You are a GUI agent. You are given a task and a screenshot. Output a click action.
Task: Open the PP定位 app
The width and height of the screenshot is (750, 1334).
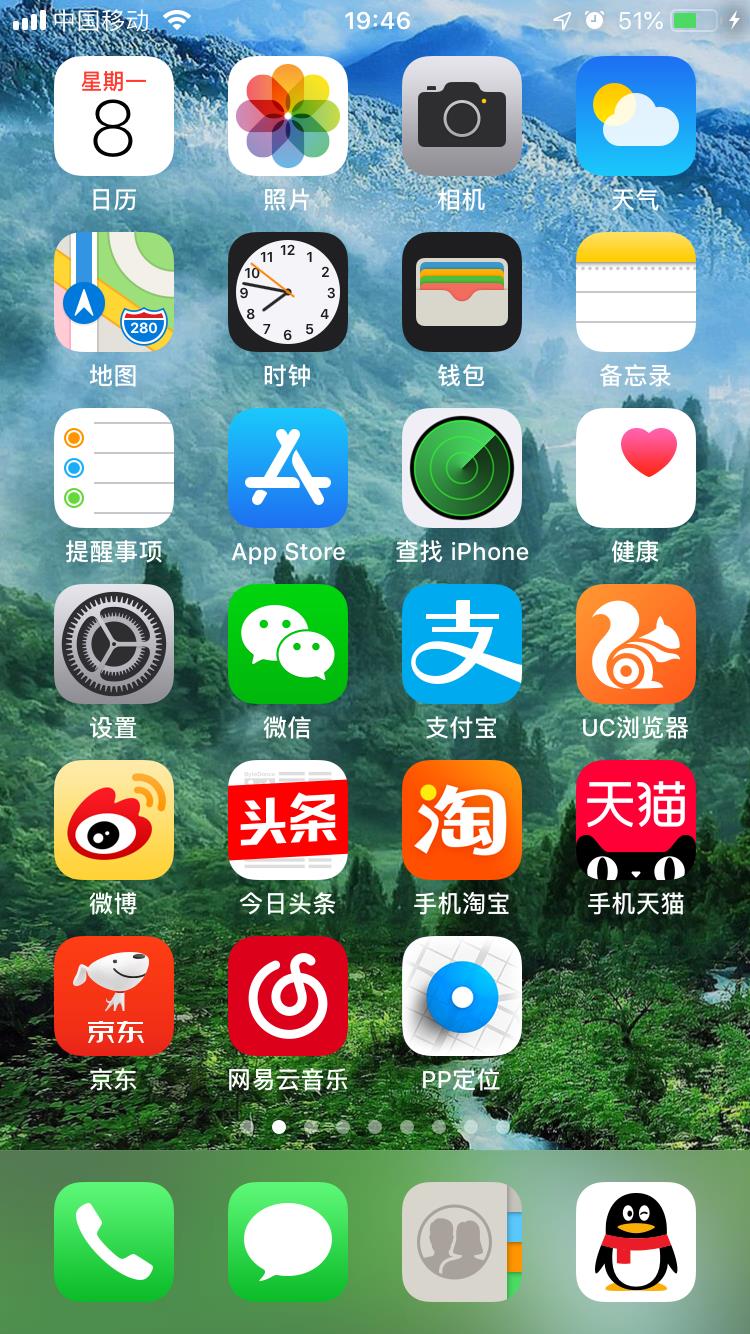coord(461,996)
